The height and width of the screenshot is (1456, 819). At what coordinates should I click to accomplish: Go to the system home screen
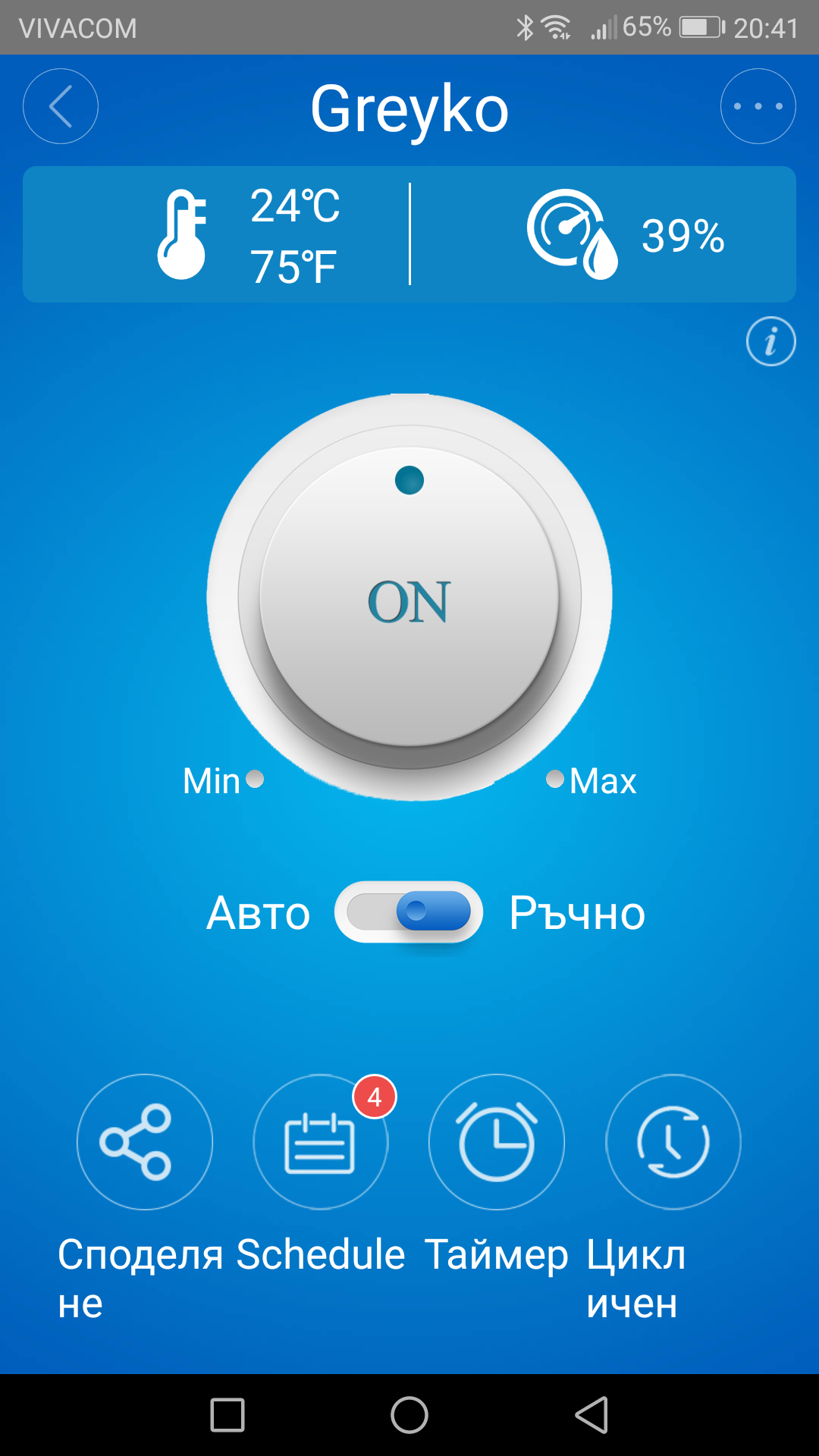(409, 1415)
